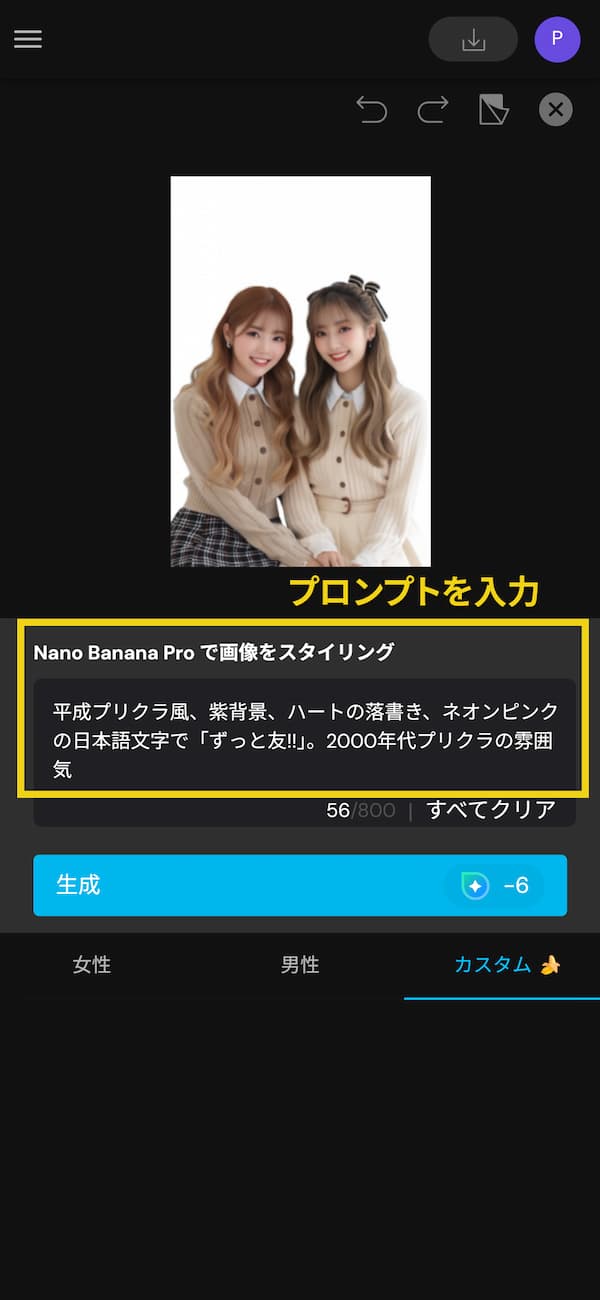This screenshot has width=600, height=1300.
Task: Tap the 生成 button to generate
Action: click(300, 885)
